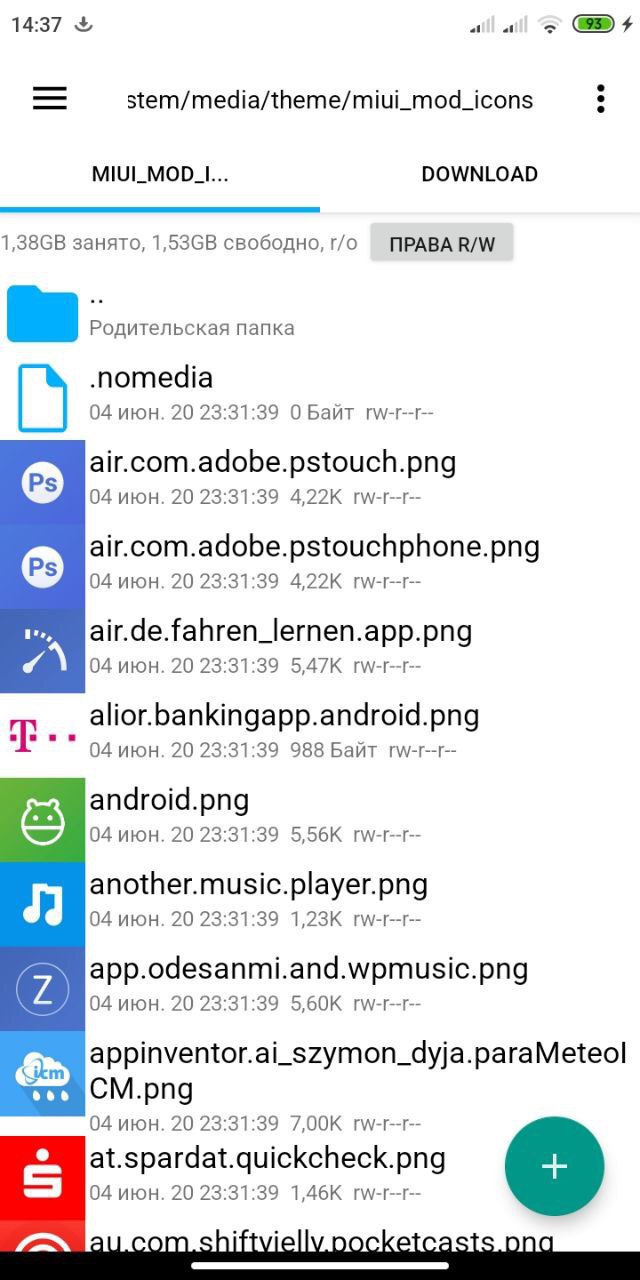Open at.spardat.quickcheck.png
Image resolution: width=640 pixels, height=1280 pixels.
coord(320,1177)
